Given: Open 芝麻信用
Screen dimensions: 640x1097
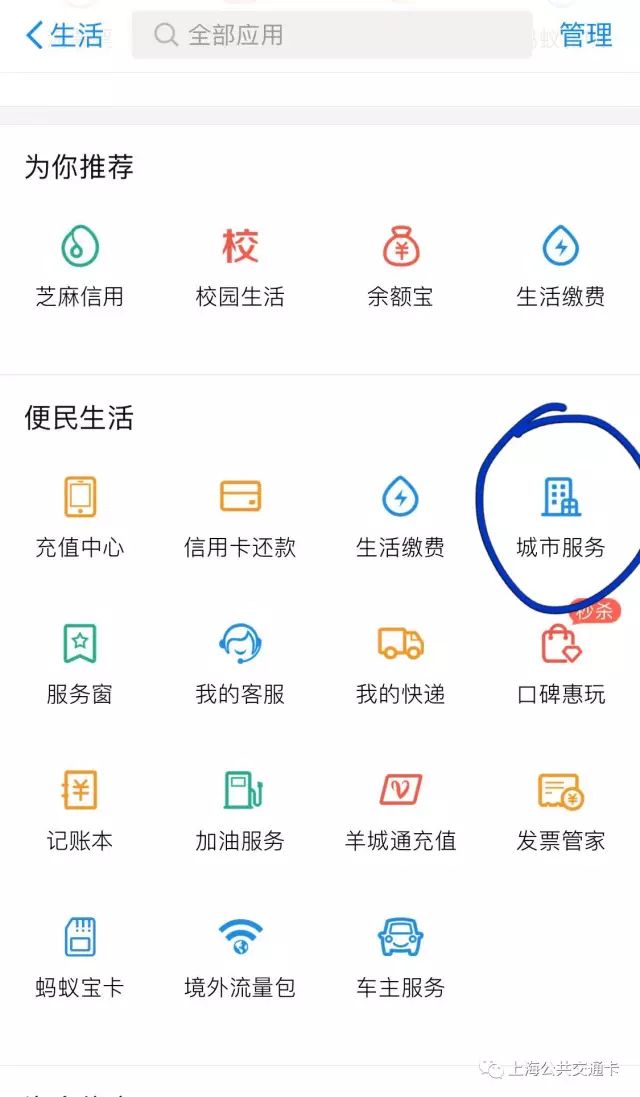Looking at the screenshot, I should click(x=80, y=267).
